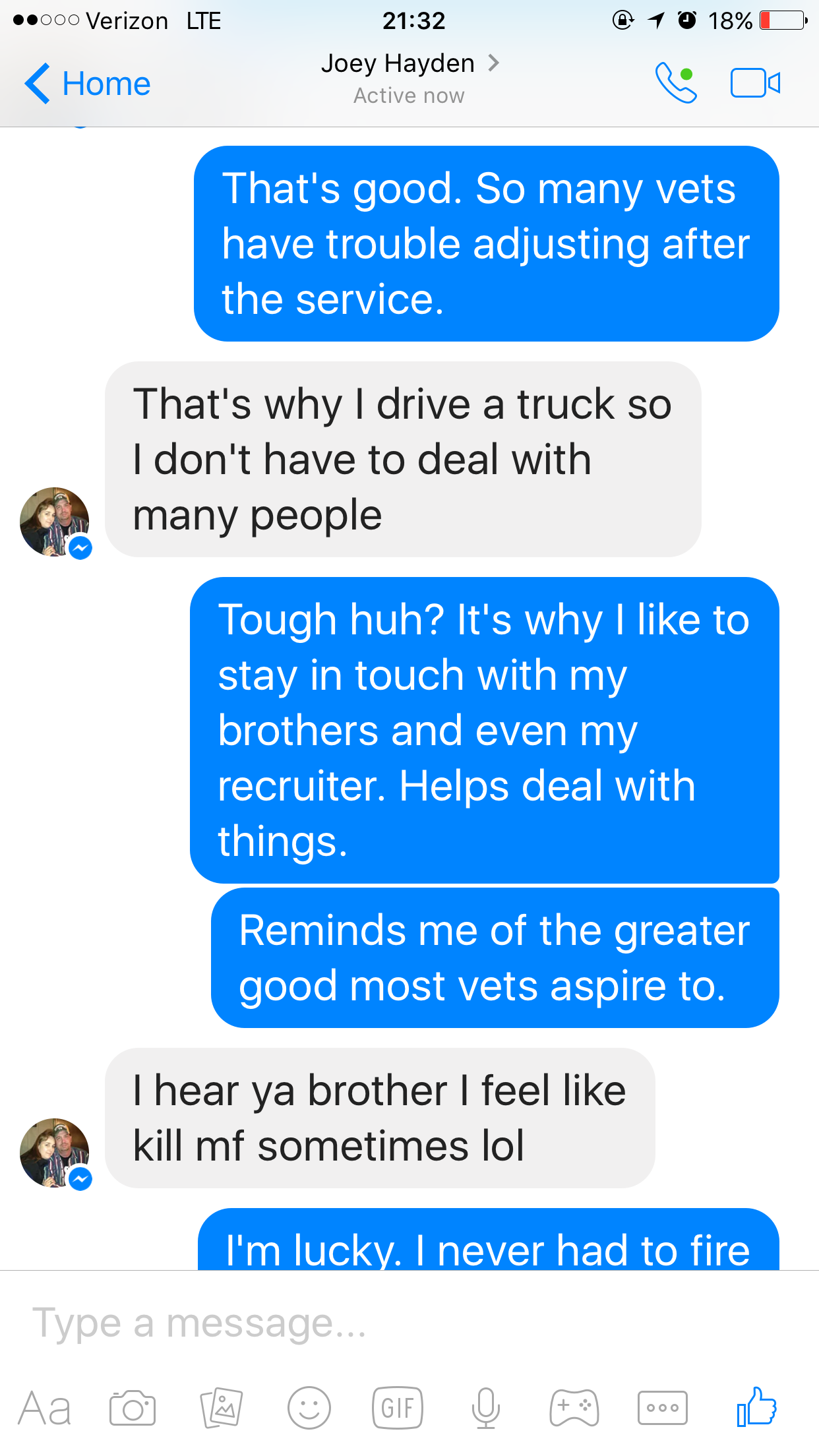The height and width of the screenshot is (1456, 819).
Task: Open the games controller option
Action: [x=574, y=1409]
